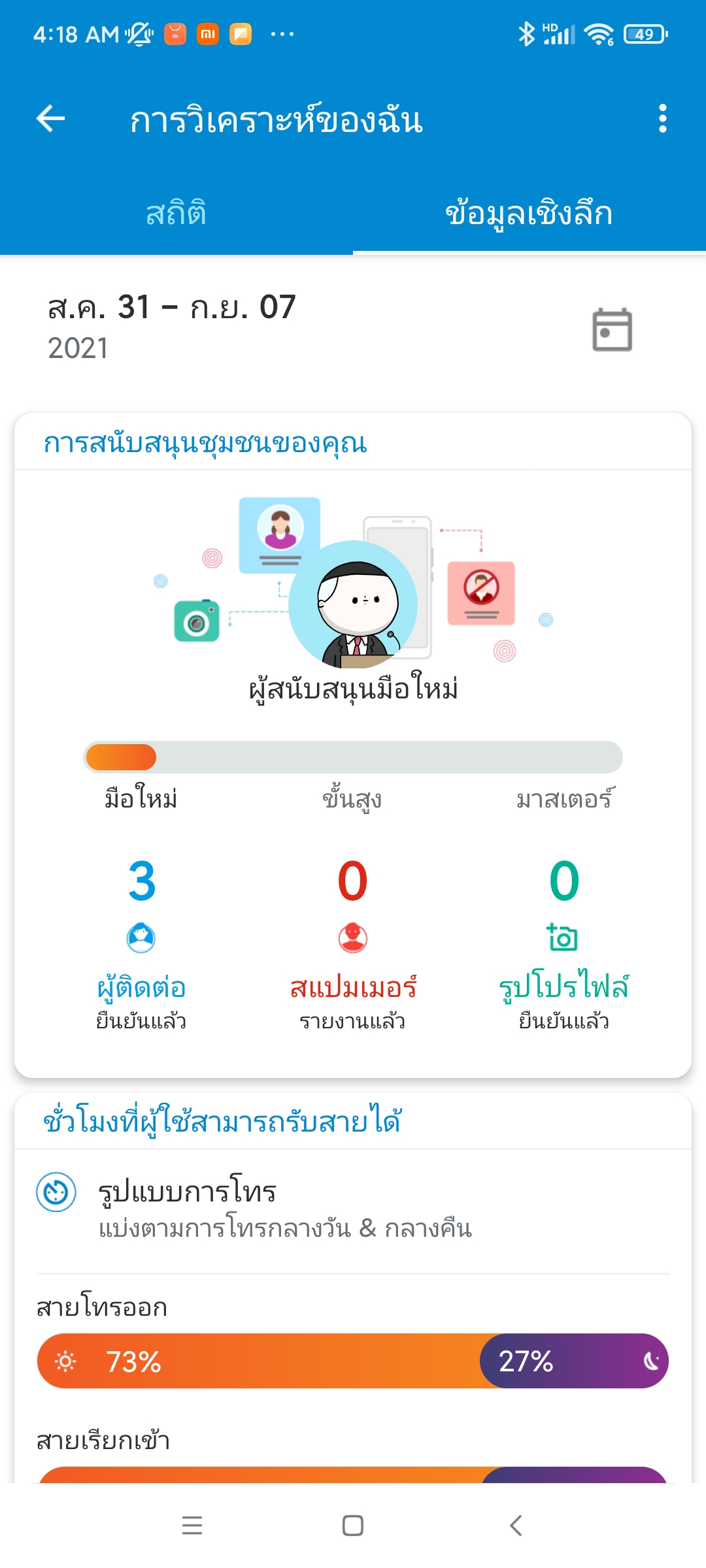
Task: Open the calendar date range picker
Action: [x=612, y=329]
